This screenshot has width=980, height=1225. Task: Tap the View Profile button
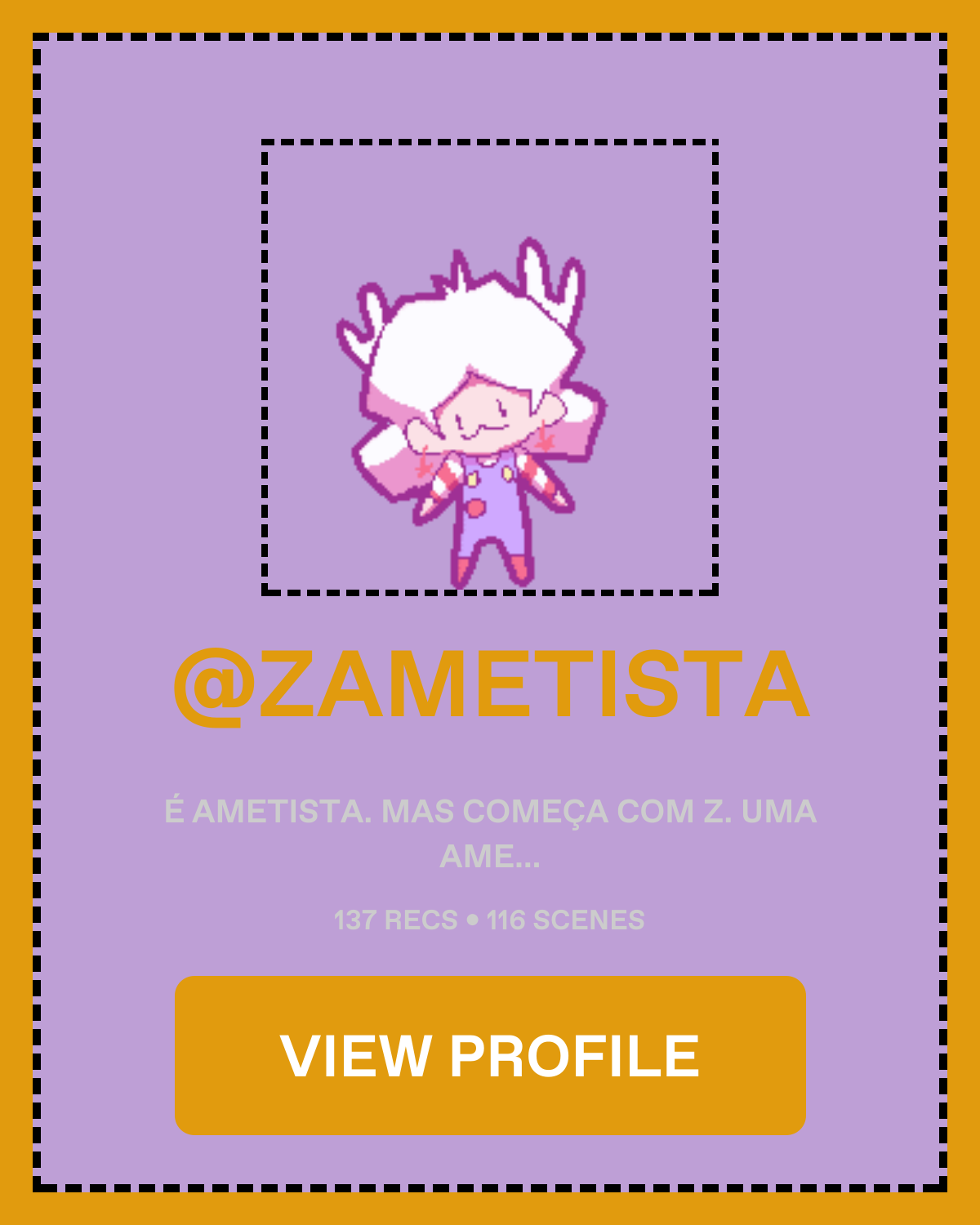[490, 1055]
